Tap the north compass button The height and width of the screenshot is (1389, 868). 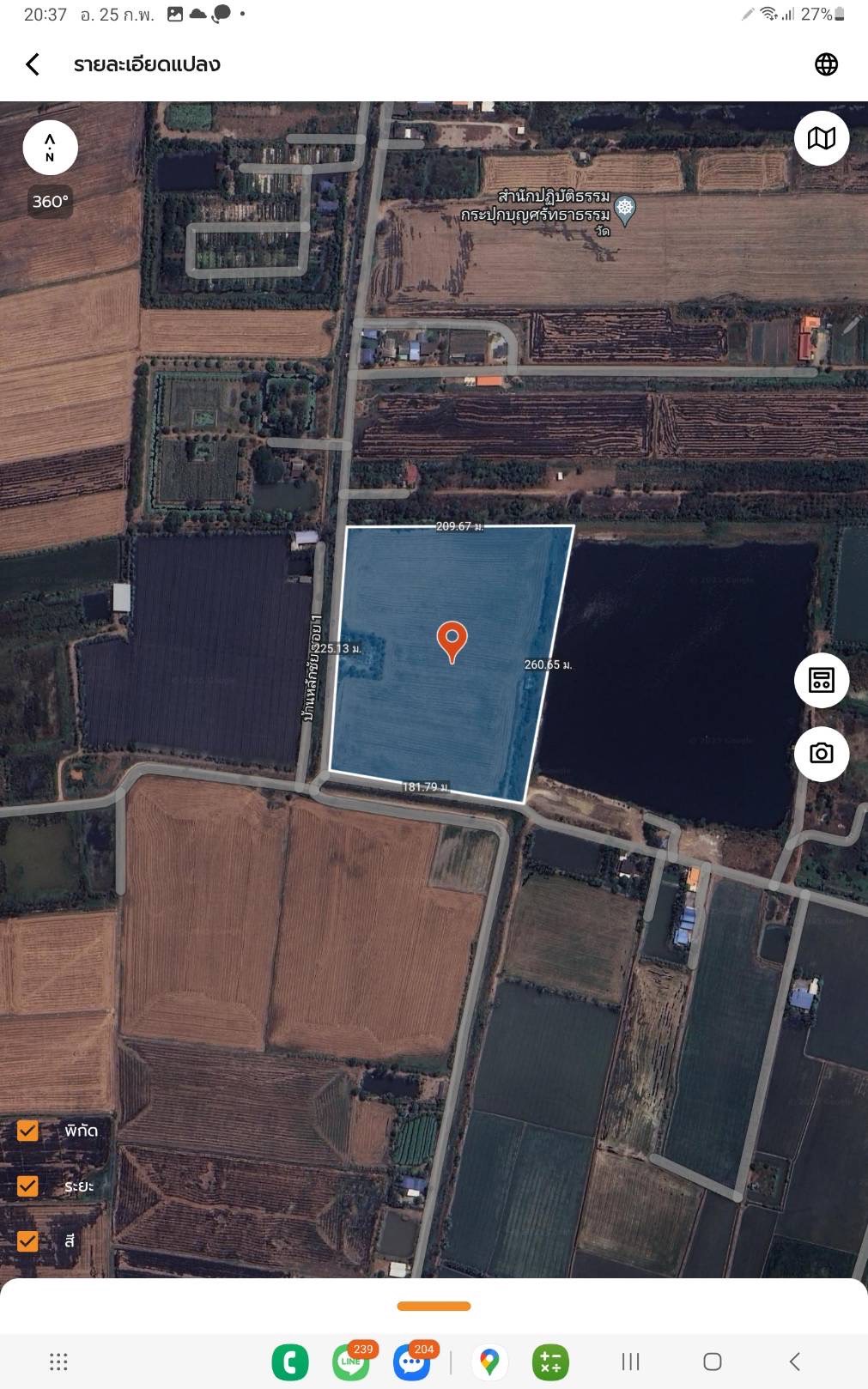coord(50,148)
